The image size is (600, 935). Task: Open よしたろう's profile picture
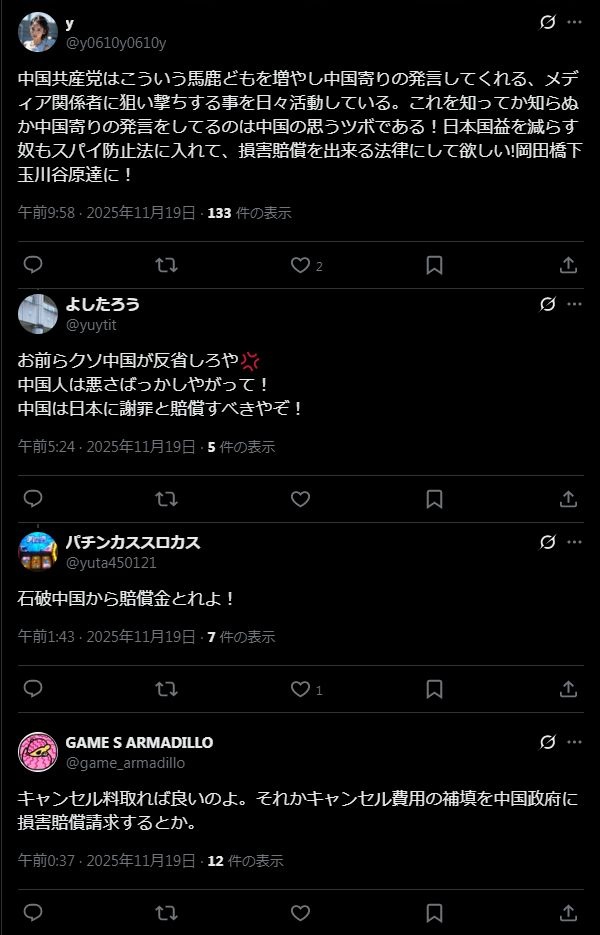click(38, 313)
